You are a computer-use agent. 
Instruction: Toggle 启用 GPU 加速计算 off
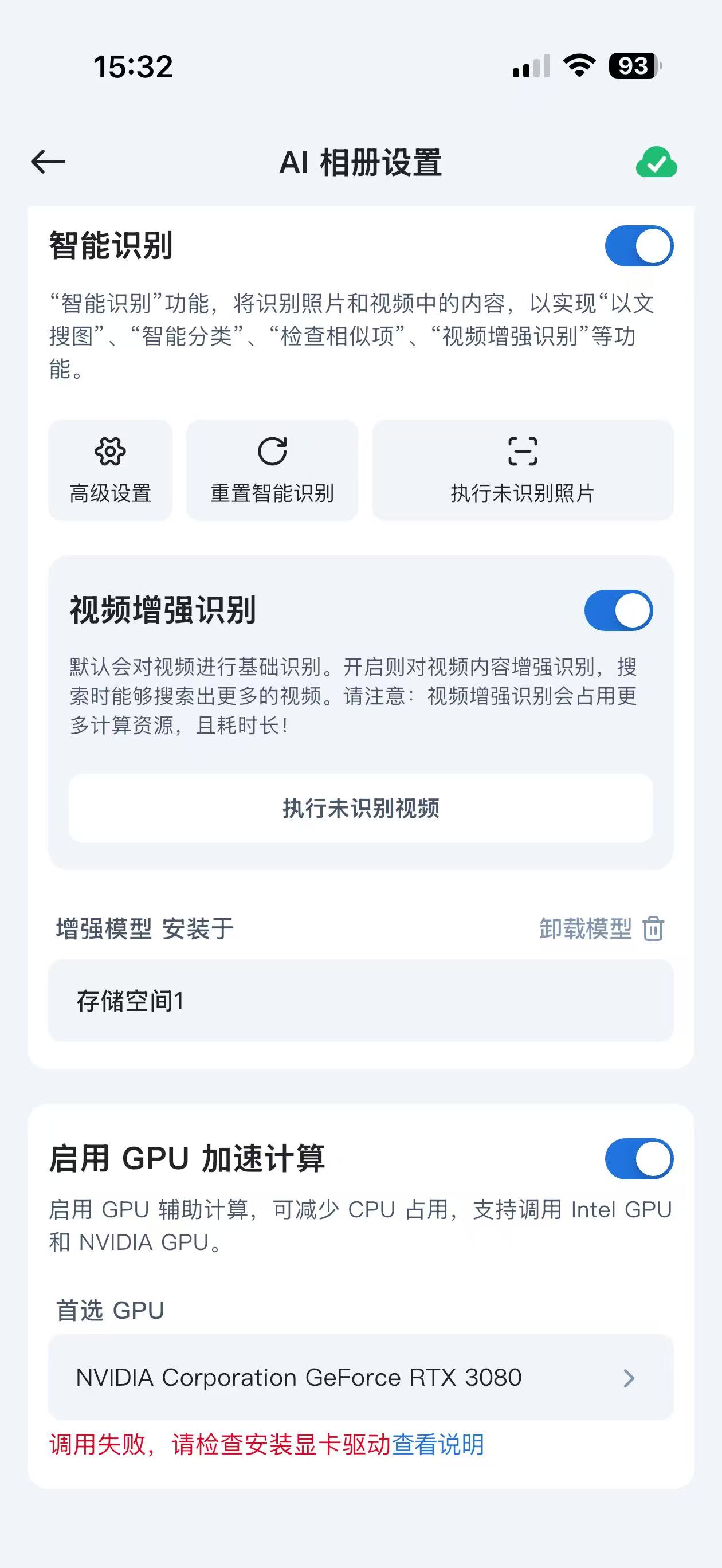coord(638,1158)
